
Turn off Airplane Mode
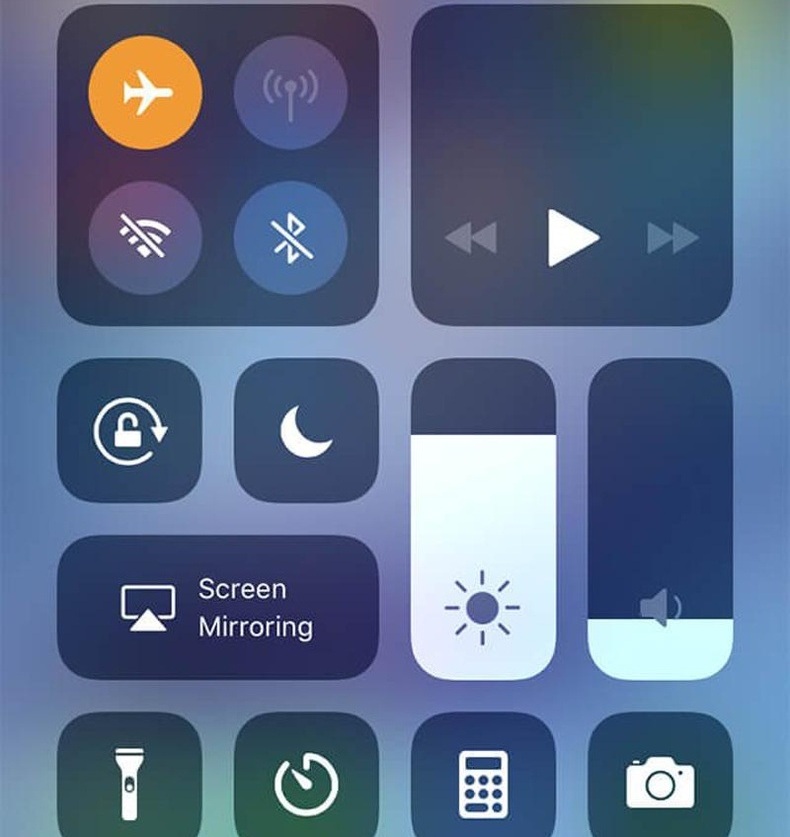(145, 92)
